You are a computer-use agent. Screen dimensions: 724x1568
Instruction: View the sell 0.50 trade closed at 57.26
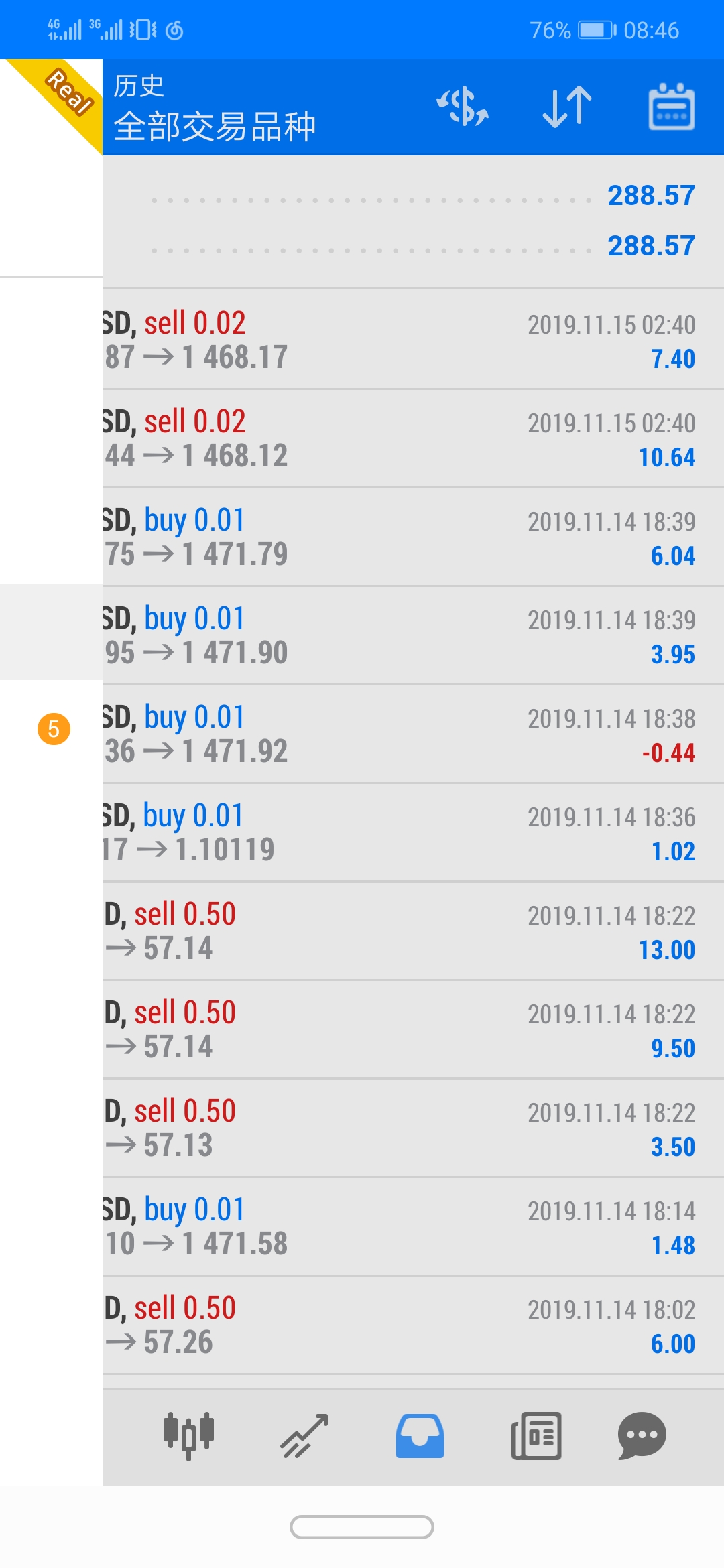click(412, 1325)
